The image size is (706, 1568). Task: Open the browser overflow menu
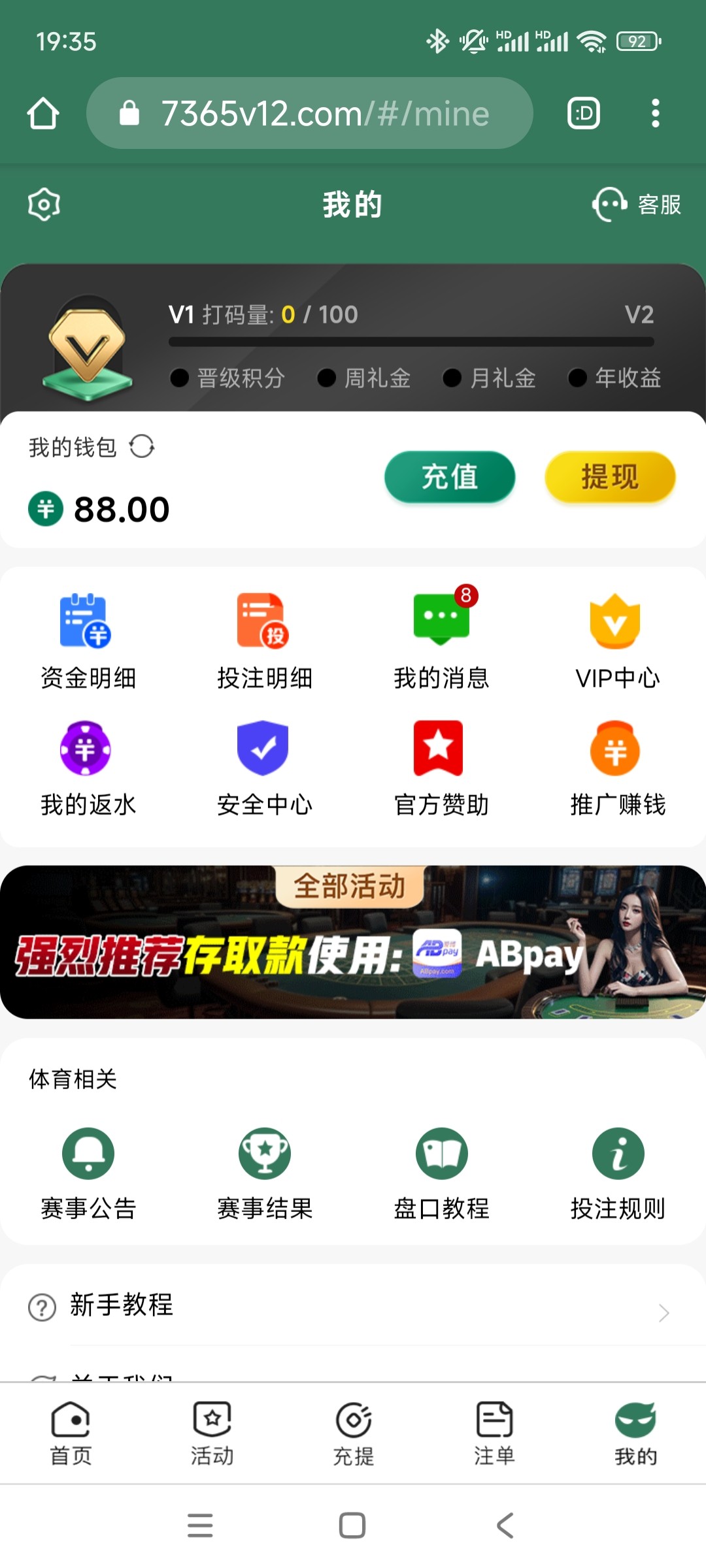point(655,113)
